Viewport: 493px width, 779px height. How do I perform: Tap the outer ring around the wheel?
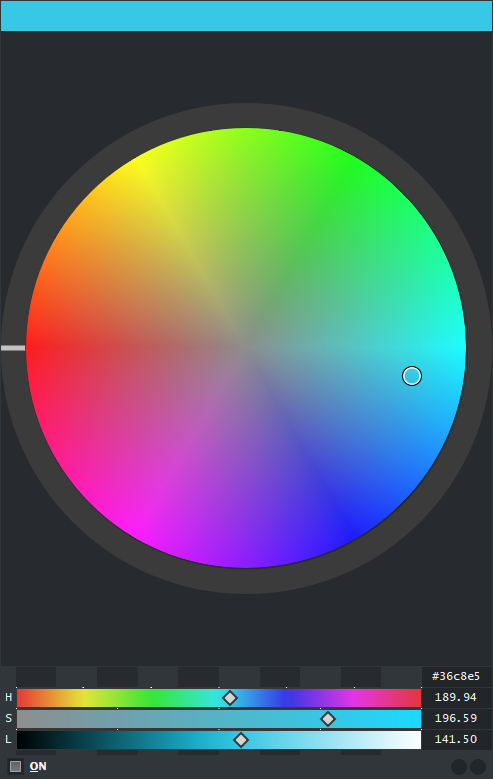(x=246, y=115)
